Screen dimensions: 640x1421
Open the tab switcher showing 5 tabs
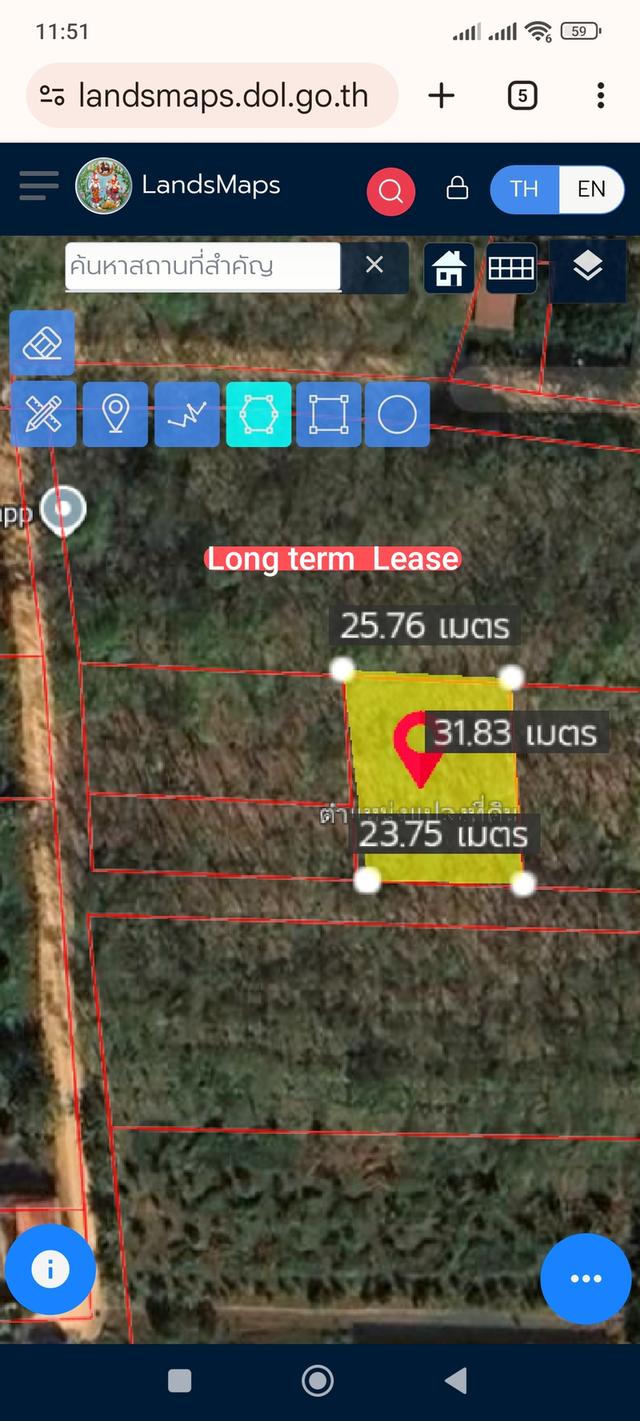click(522, 96)
